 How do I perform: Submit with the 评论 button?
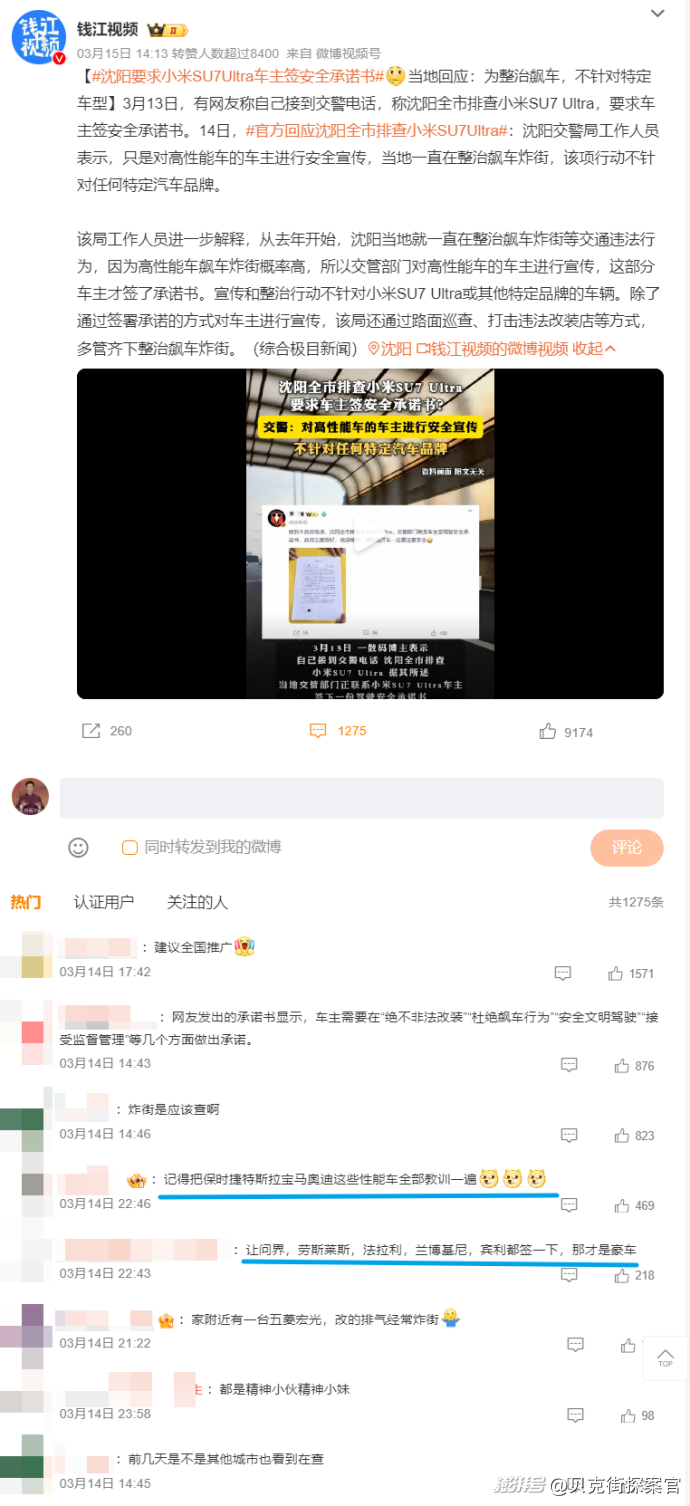pos(626,847)
